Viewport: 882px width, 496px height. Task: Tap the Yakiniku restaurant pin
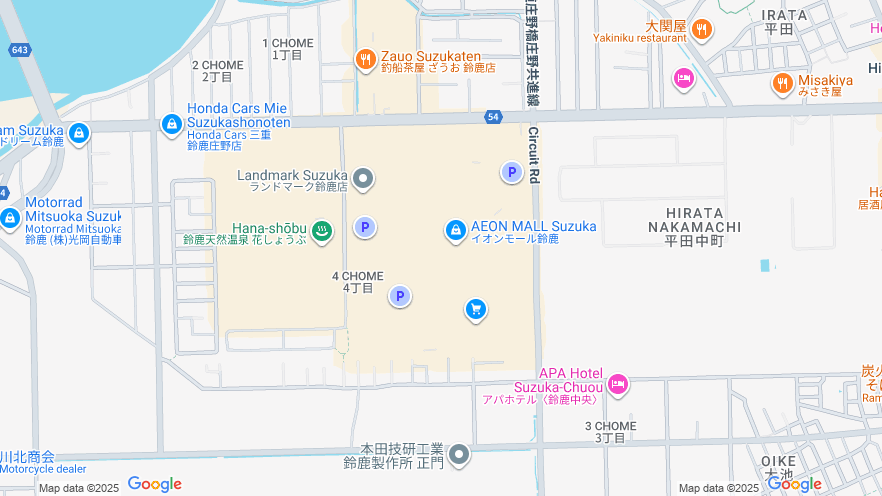(x=702, y=29)
